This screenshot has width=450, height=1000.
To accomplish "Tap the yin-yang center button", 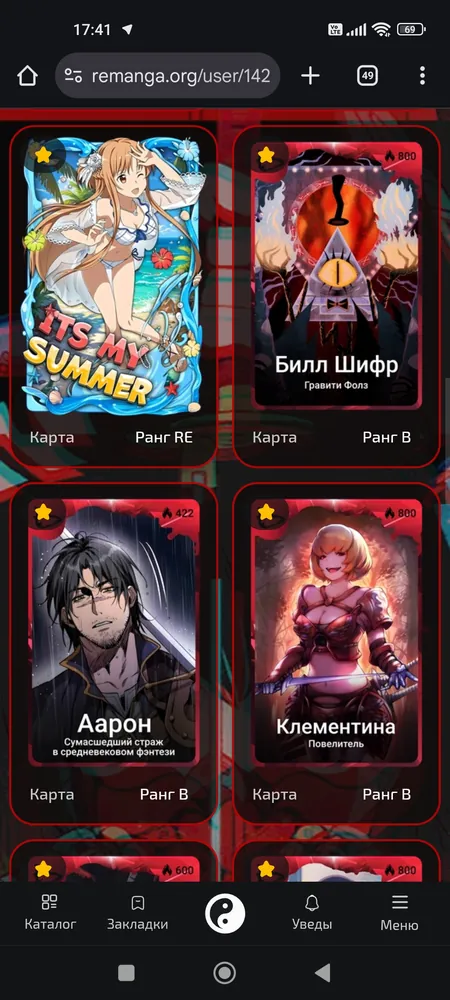I will [x=225, y=913].
